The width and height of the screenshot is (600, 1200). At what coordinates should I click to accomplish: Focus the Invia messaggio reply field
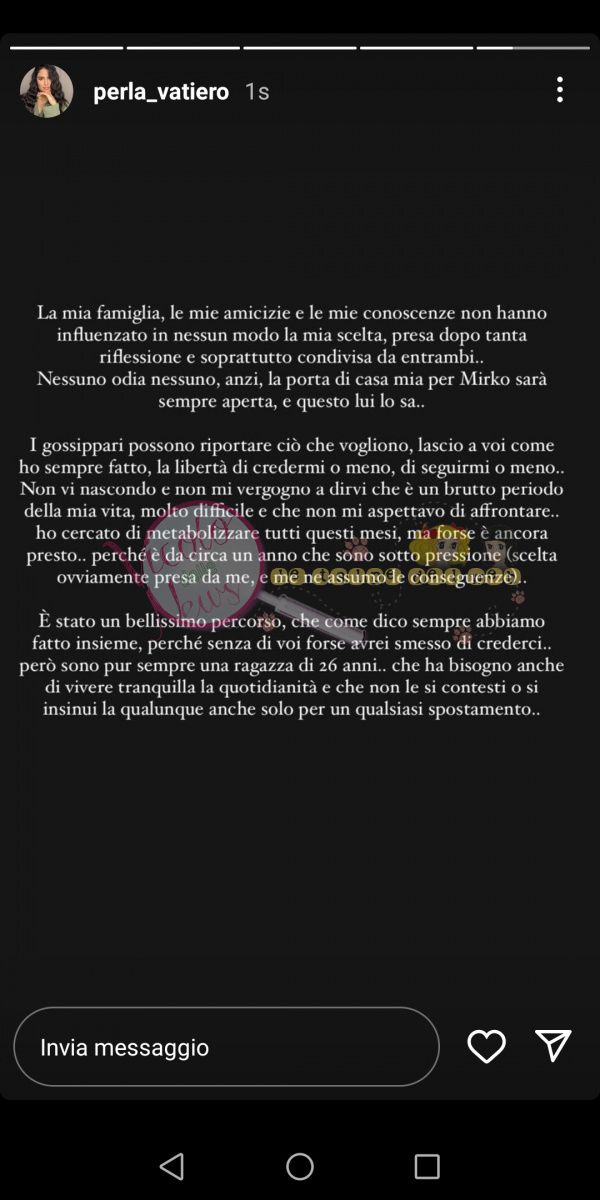pos(226,1046)
